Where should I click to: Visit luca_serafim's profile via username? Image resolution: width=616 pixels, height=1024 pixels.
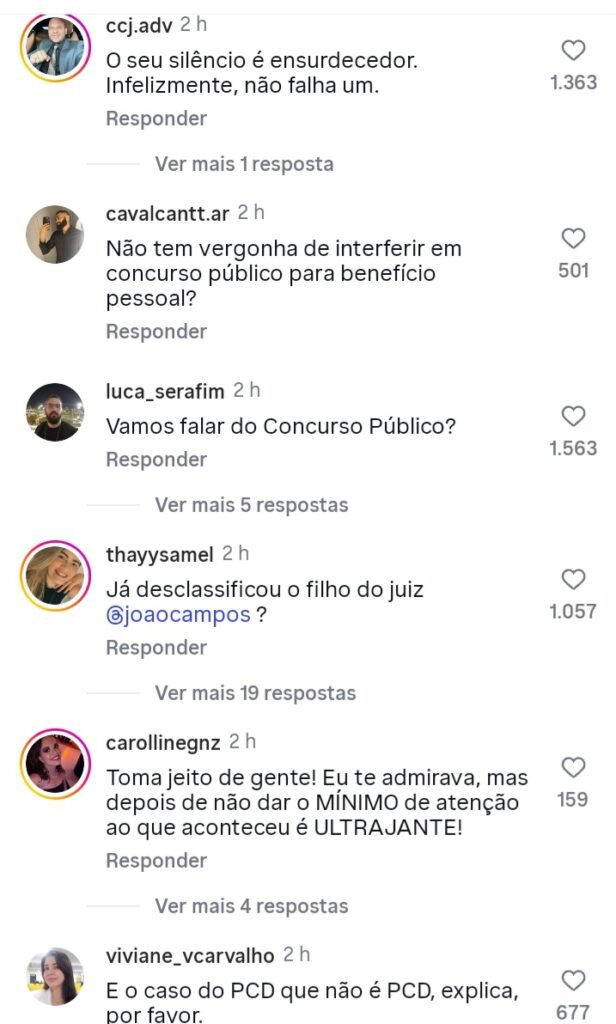pyautogui.click(x=165, y=391)
